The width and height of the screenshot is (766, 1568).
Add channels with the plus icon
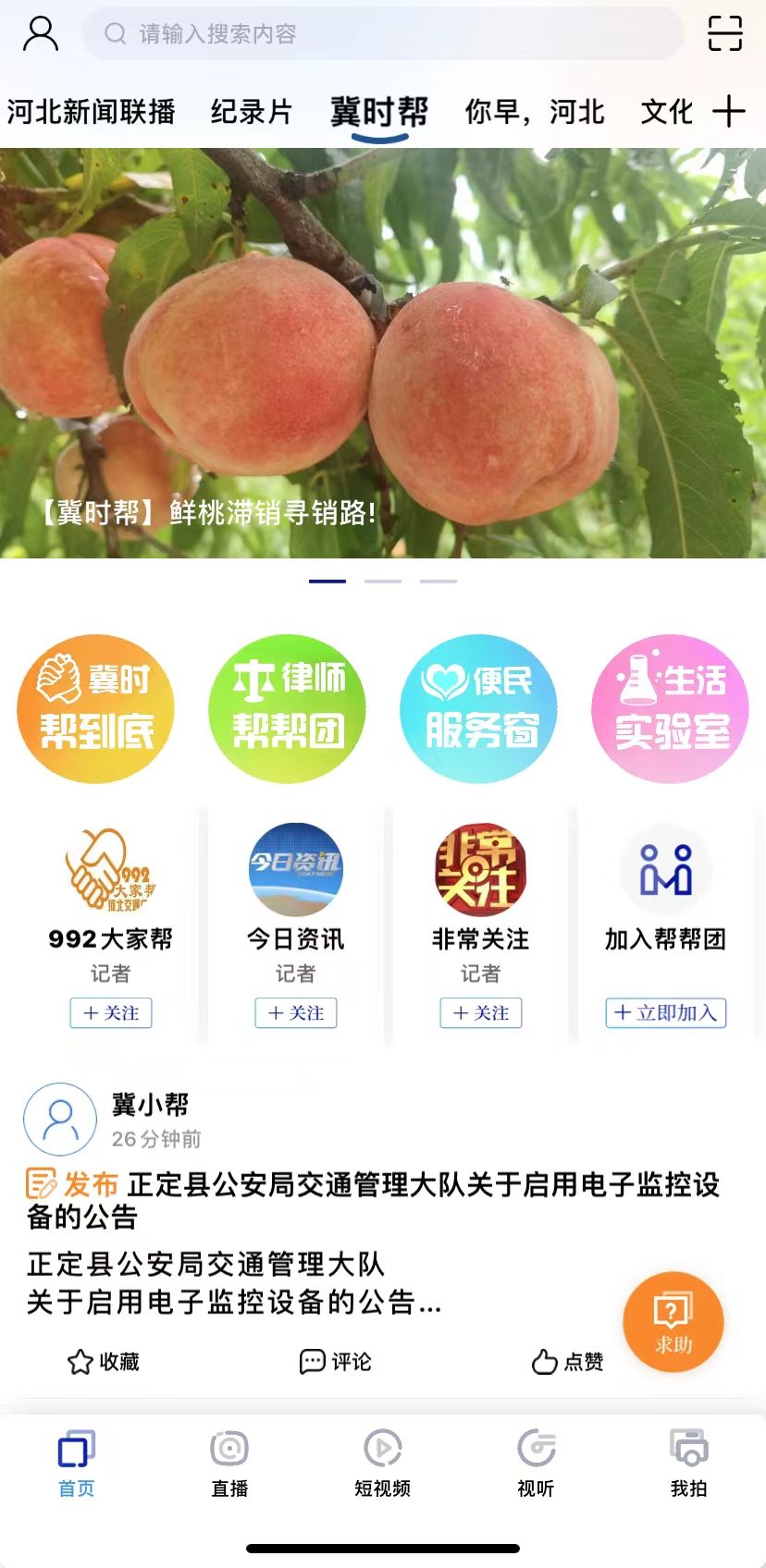[729, 111]
